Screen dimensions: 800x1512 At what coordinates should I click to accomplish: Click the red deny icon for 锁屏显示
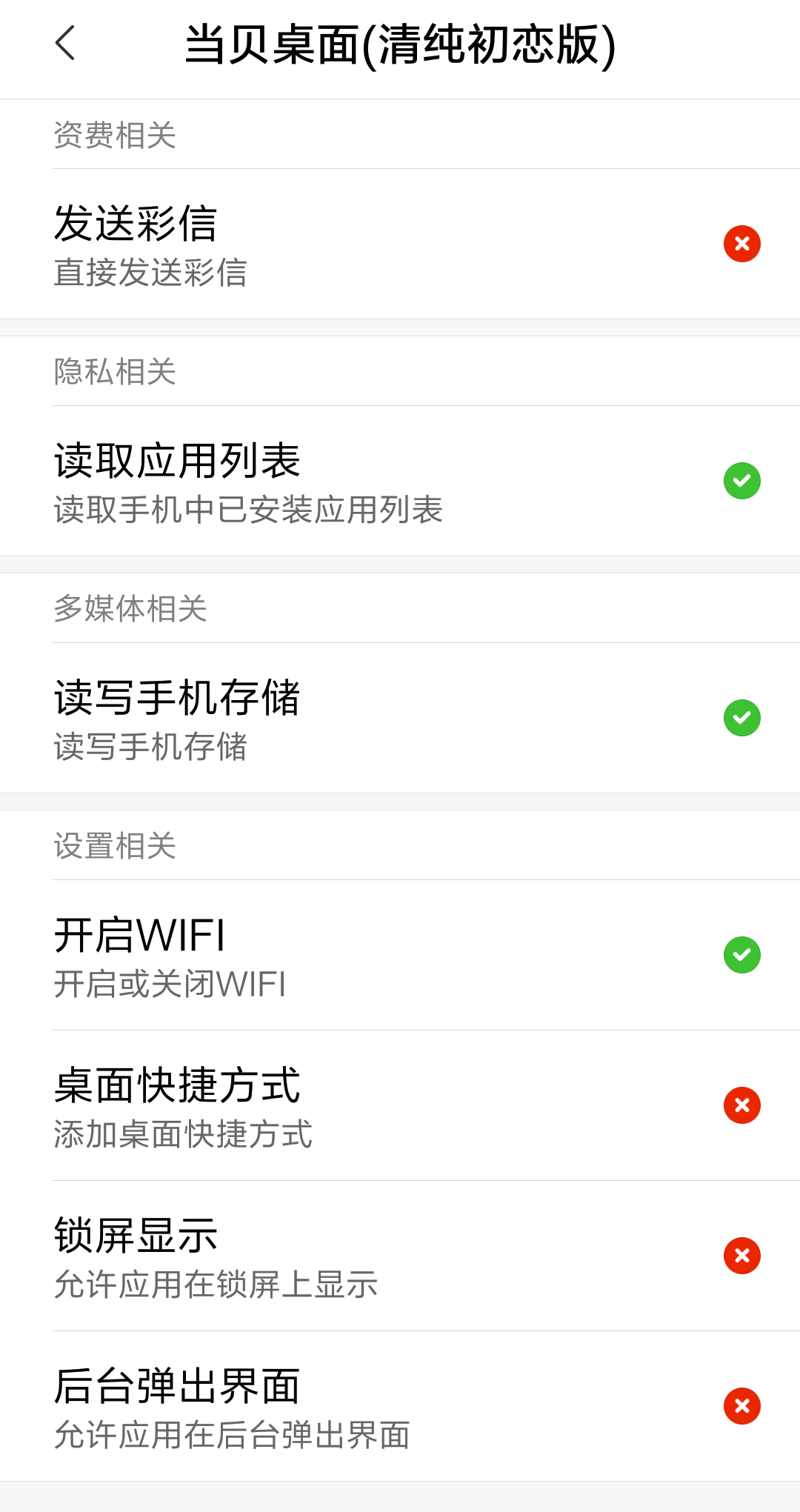click(741, 1256)
